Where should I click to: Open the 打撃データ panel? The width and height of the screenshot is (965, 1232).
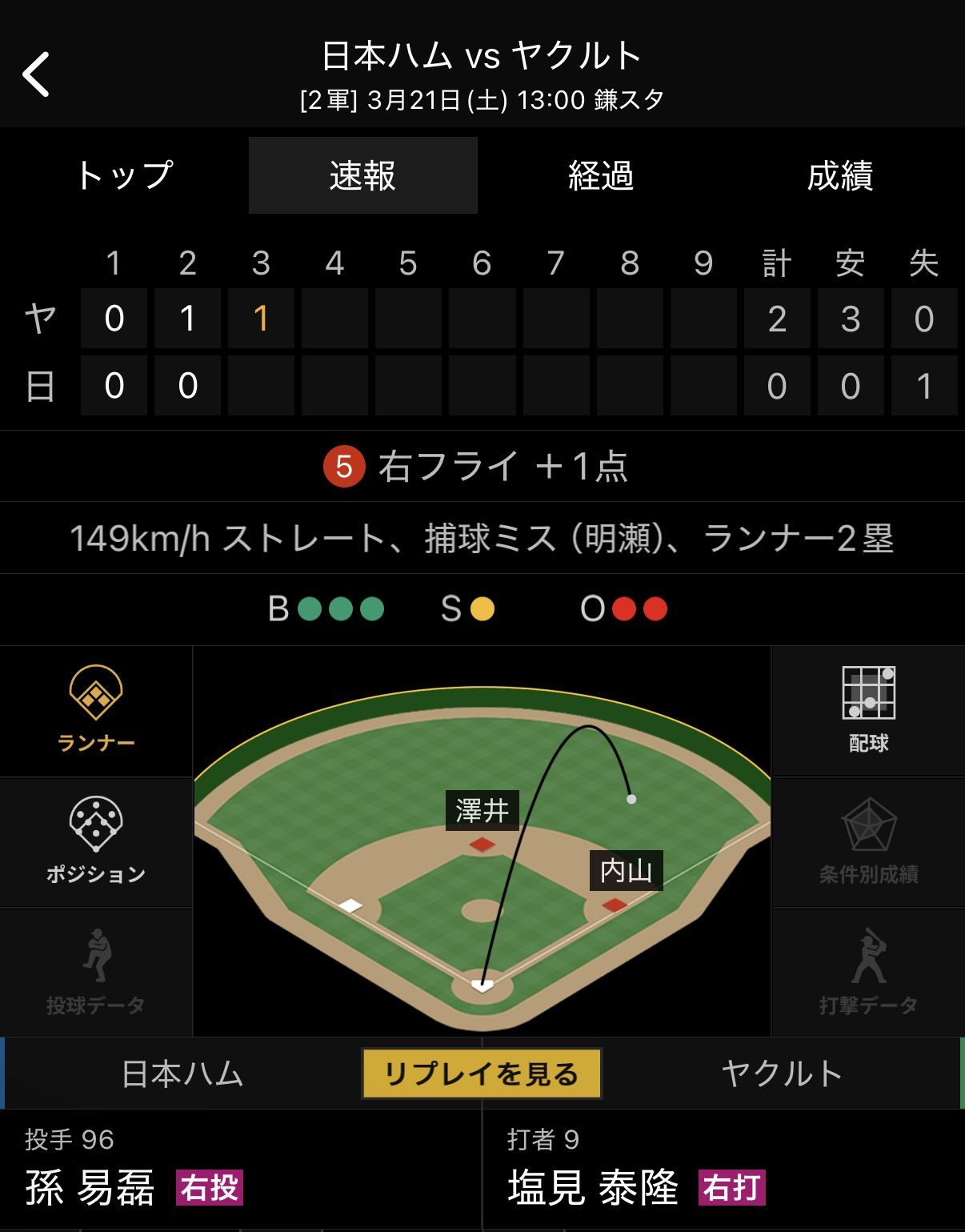868,972
